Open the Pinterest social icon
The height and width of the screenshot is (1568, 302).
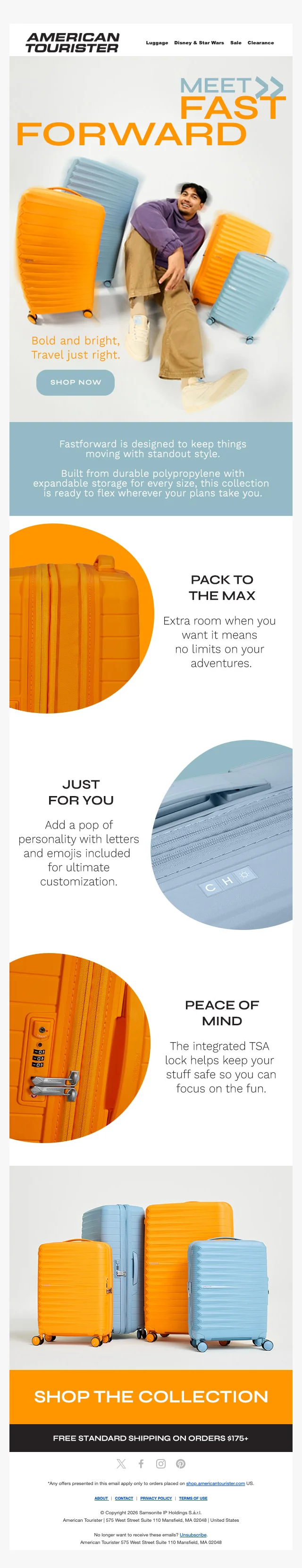tap(181, 1464)
